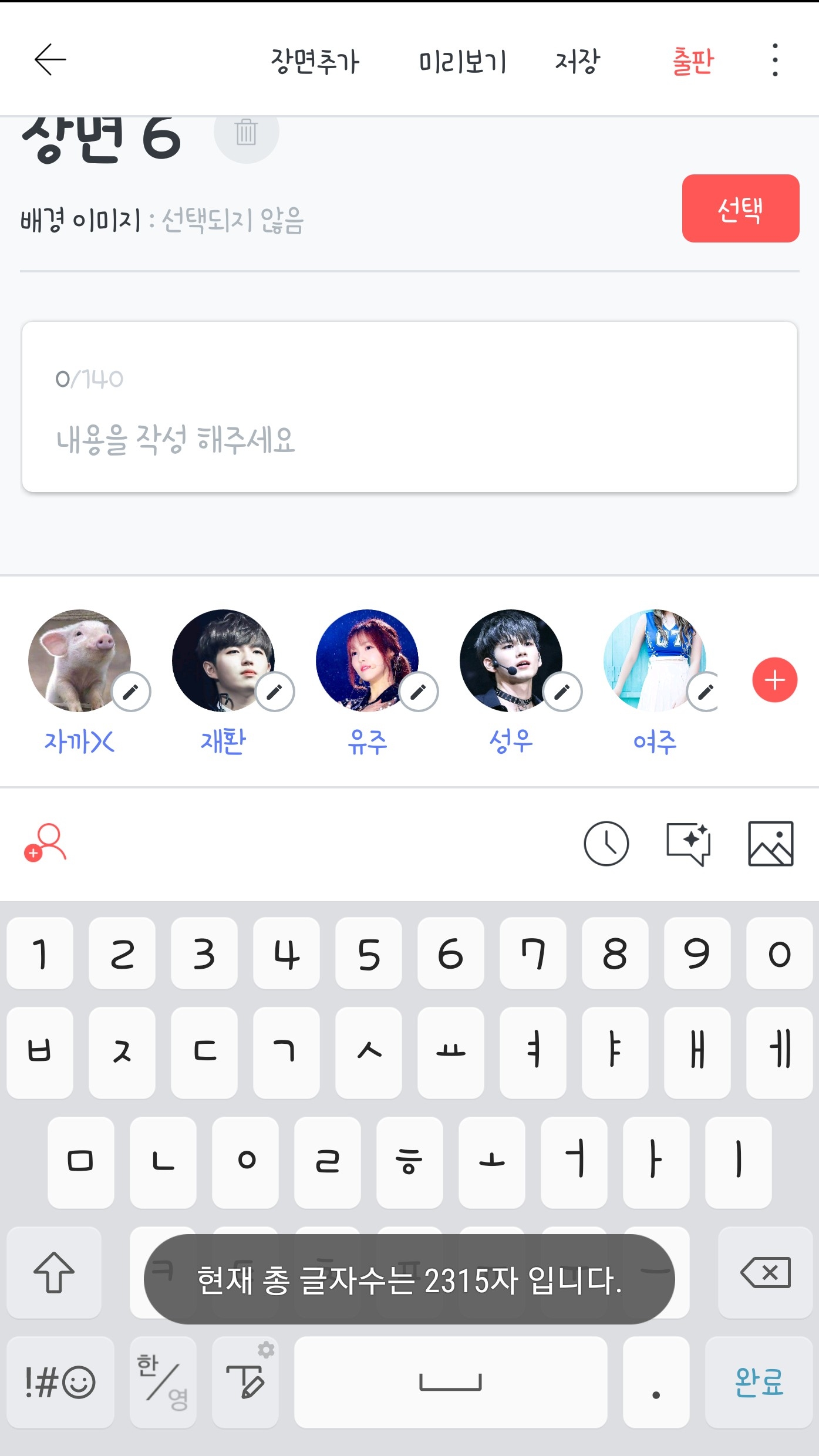The image size is (819, 1456).
Task: Save the draft with 저장
Action: pyautogui.click(x=578, y=61)
